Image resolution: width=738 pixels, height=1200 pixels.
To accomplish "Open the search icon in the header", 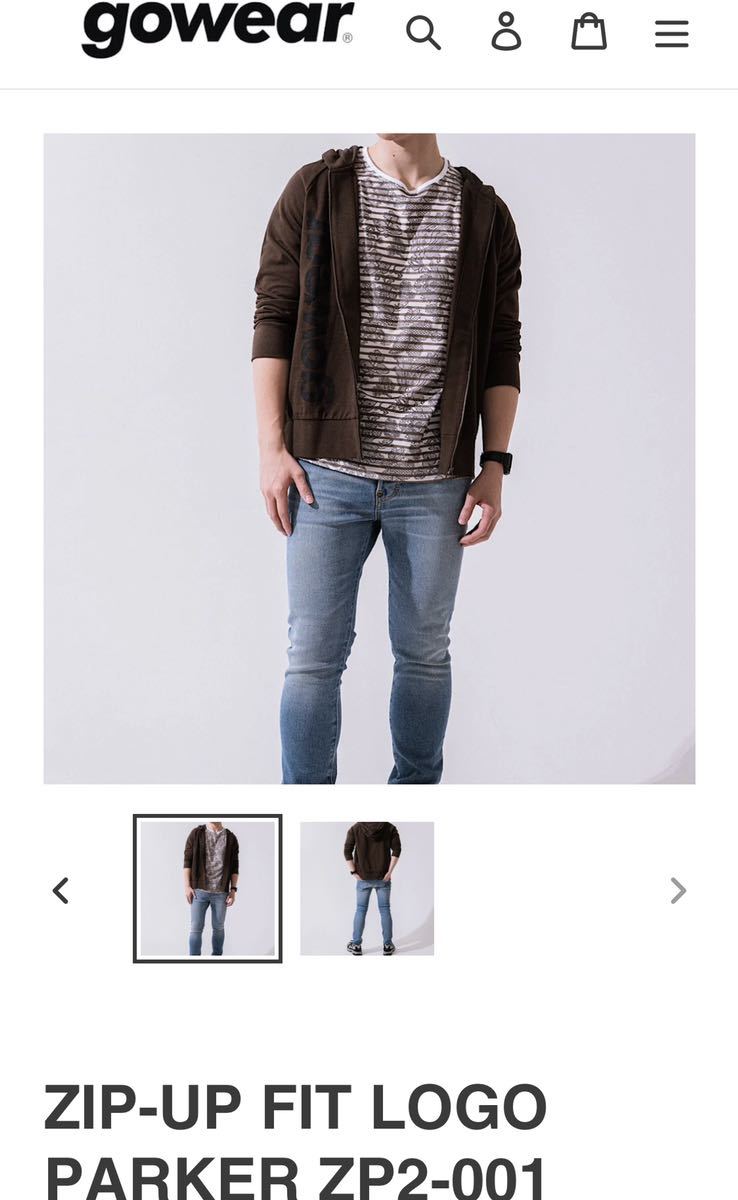I will (x=423, y=33).
